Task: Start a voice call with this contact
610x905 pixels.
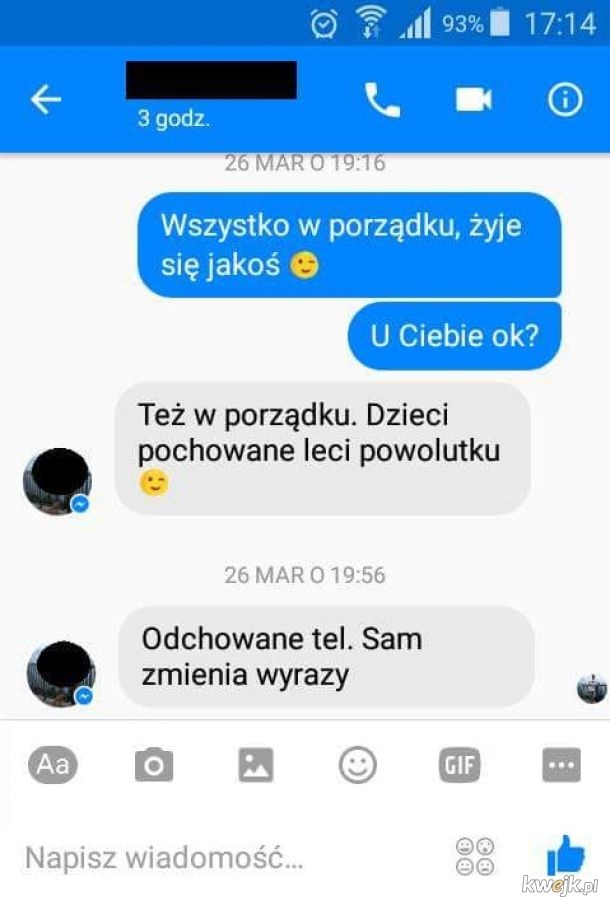Action: tap(382, 99)
